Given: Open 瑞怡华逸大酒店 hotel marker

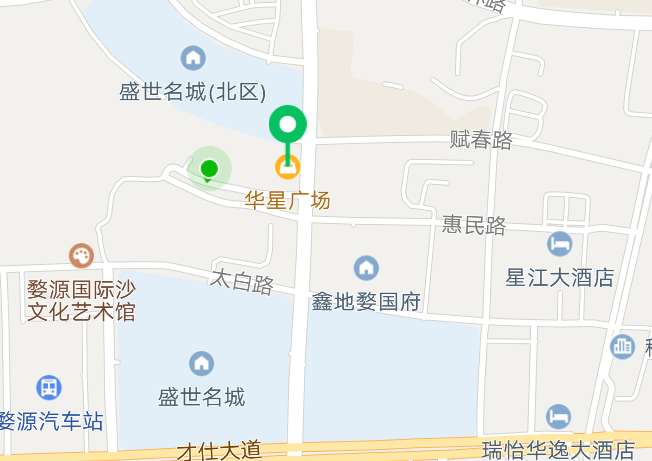Looking at the screenshot, I should pyautogui.click(x=558, y=416).
